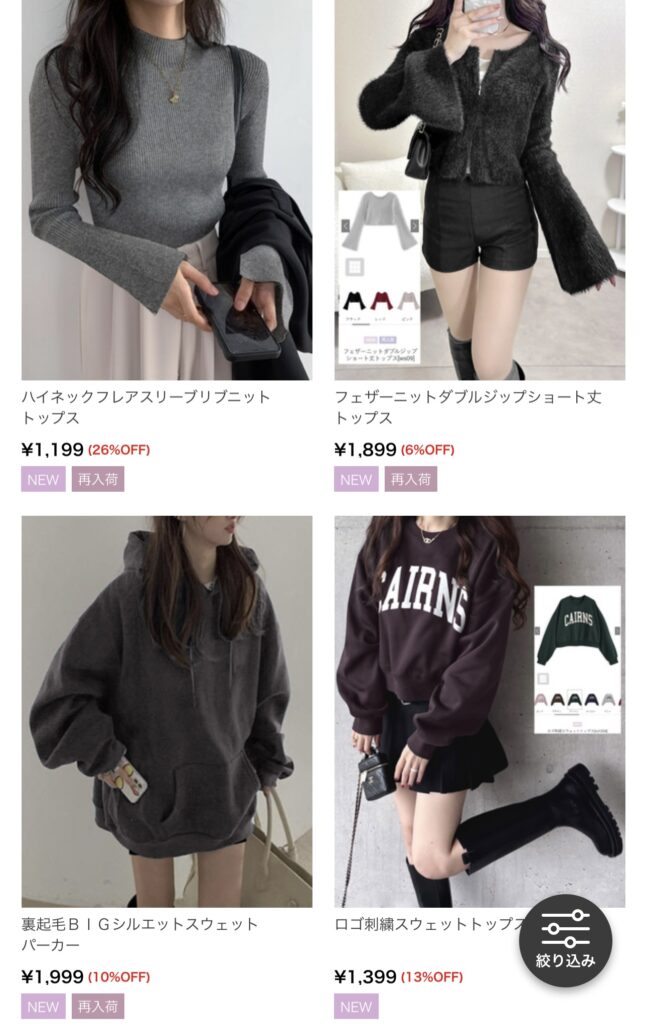Image resolution: width=647 pixels, height=1024 pixels.
Task: Open フェザーニットダブルジップショート丈 tops product
Action: [x=480, y=190]
